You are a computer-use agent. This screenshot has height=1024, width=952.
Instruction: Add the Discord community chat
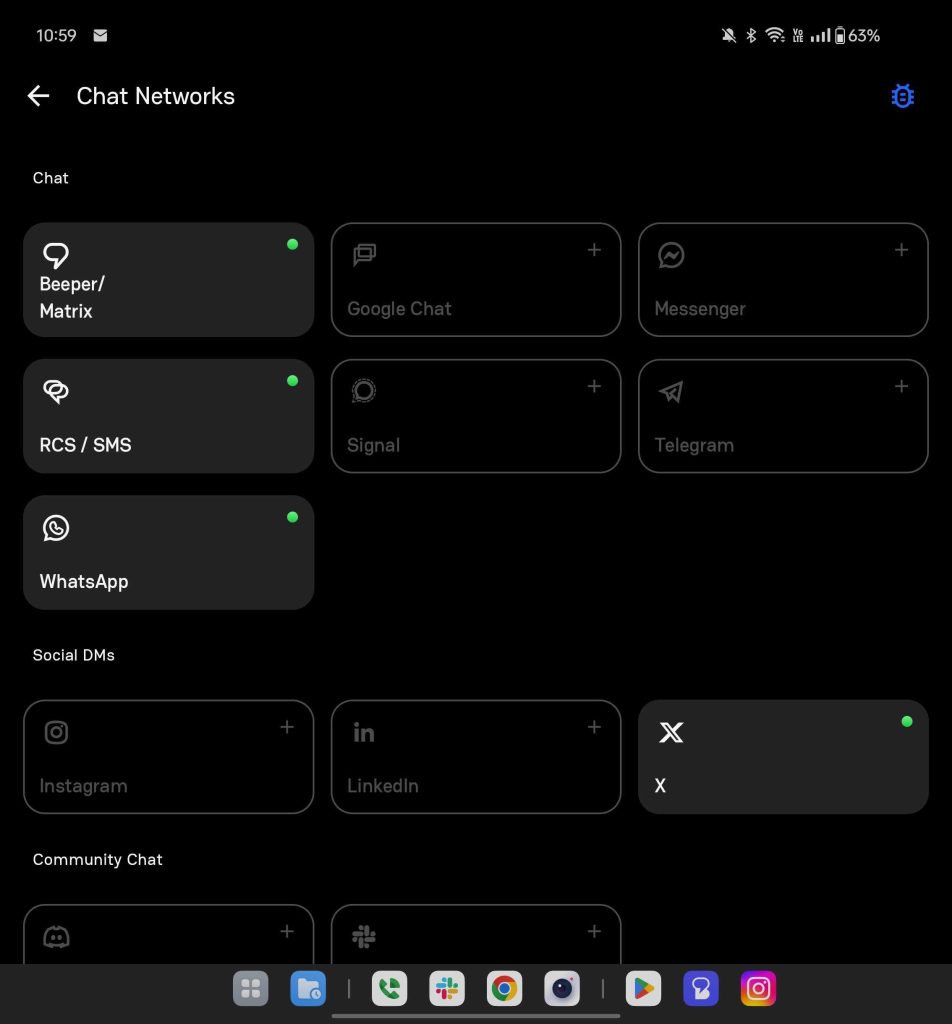tap(168, 936)
